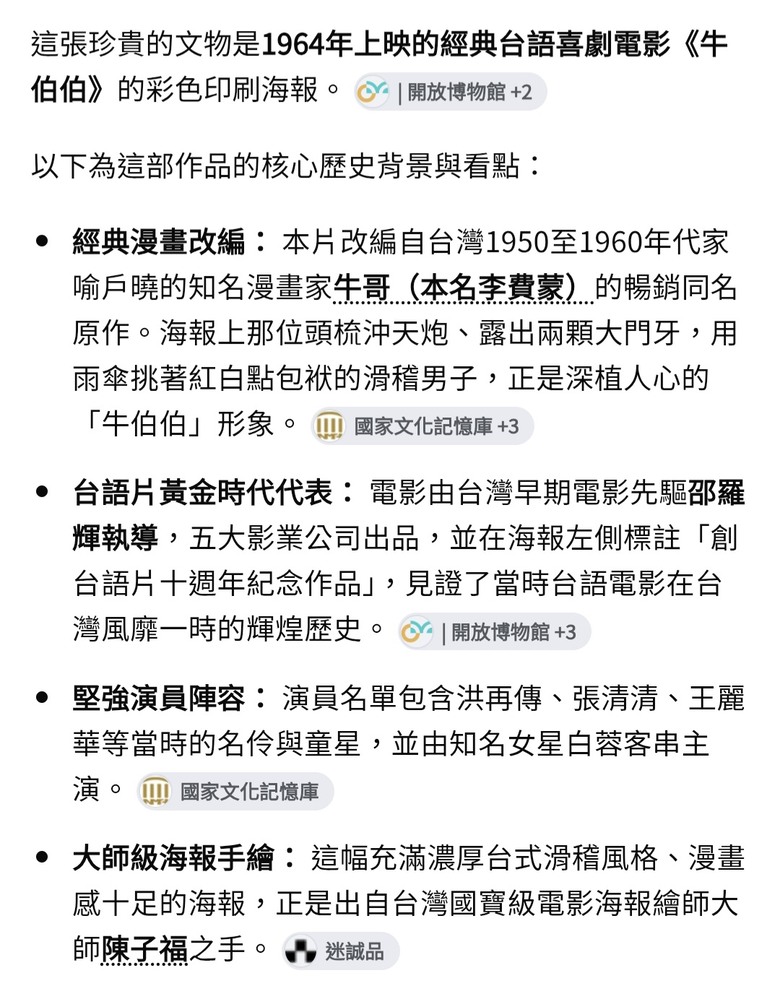Open the 國家文化記憶庫 chip after cast list
Viewport: 780px width, 994px height.
(235, 791)
